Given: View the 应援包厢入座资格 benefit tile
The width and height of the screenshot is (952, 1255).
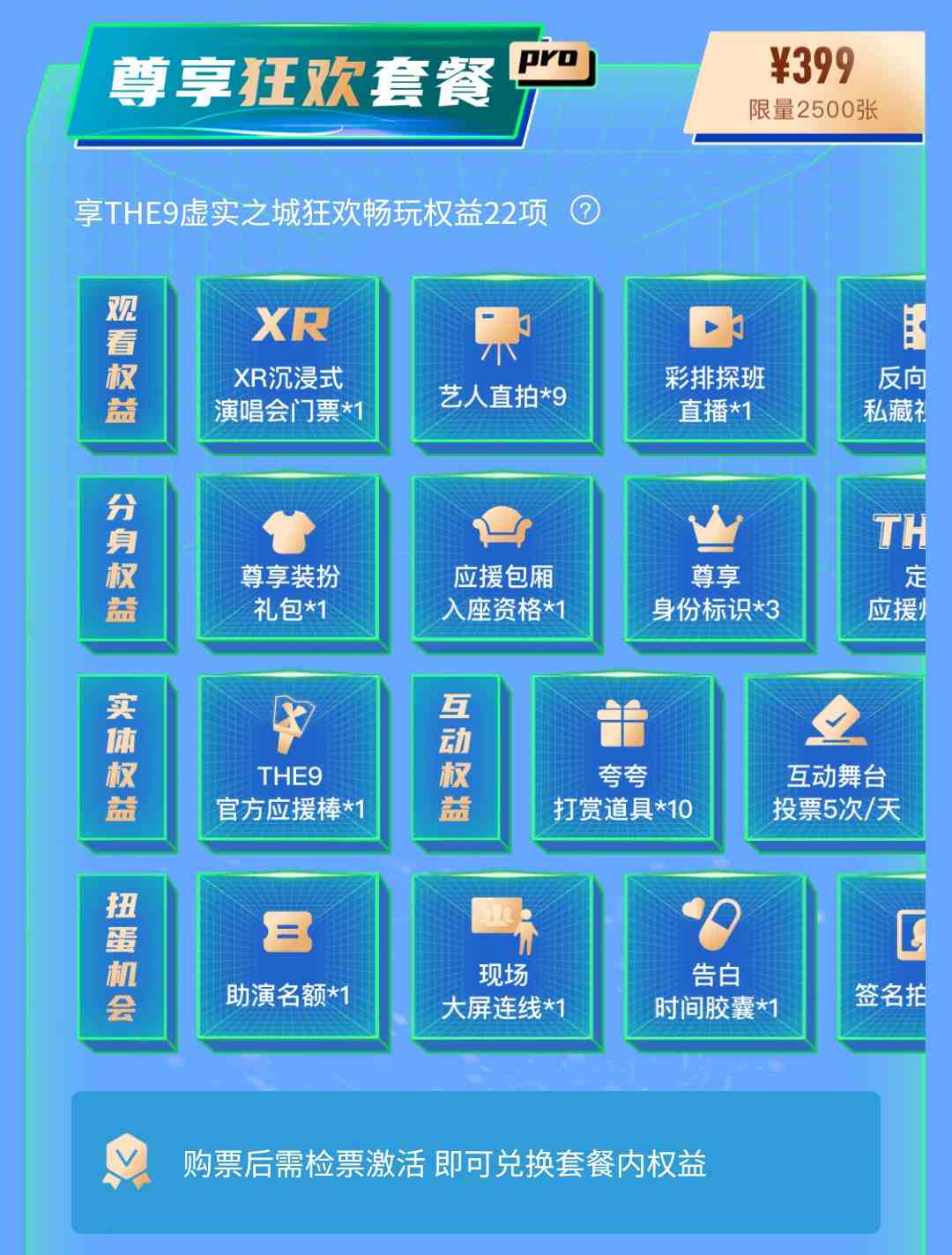Looking at the screenshot, I should point(502,559).
